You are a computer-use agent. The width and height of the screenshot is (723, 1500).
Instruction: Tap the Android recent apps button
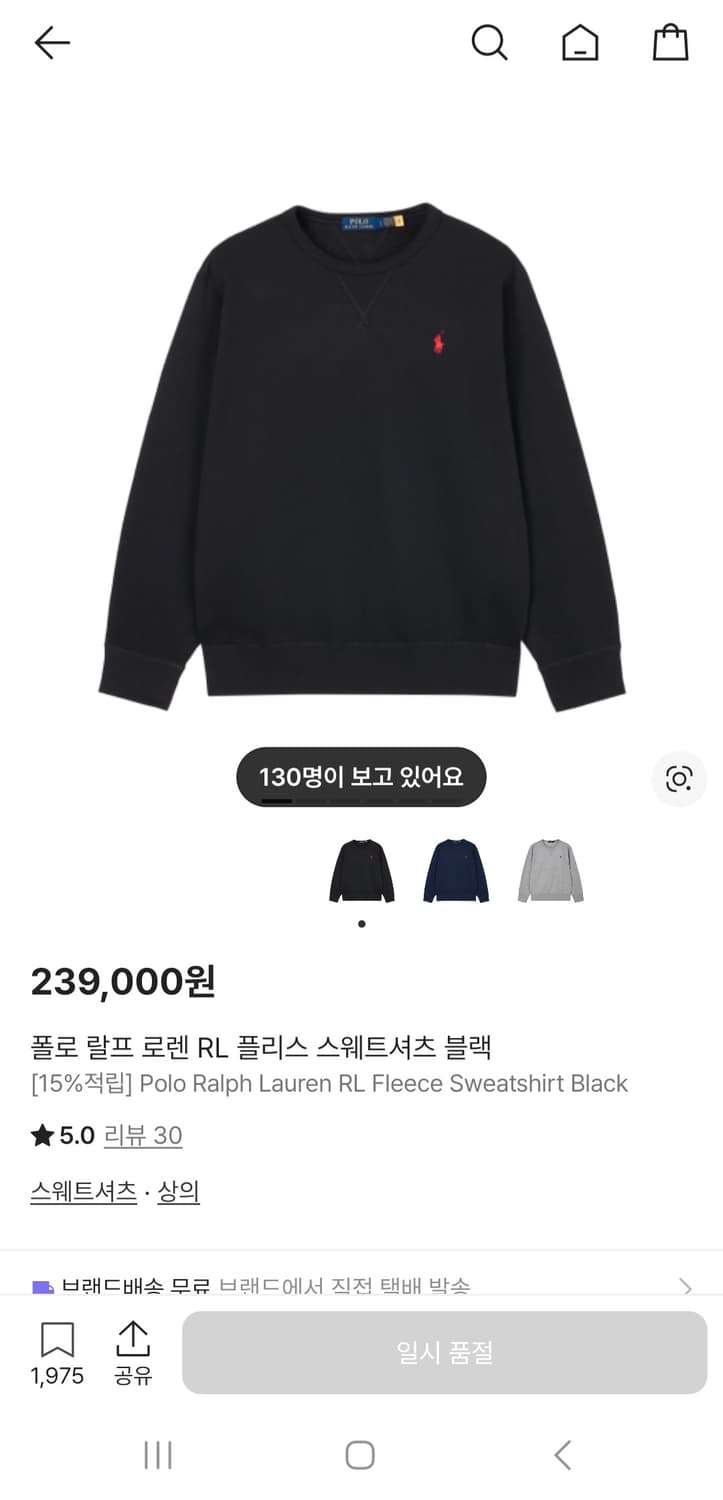[157, 1457]
